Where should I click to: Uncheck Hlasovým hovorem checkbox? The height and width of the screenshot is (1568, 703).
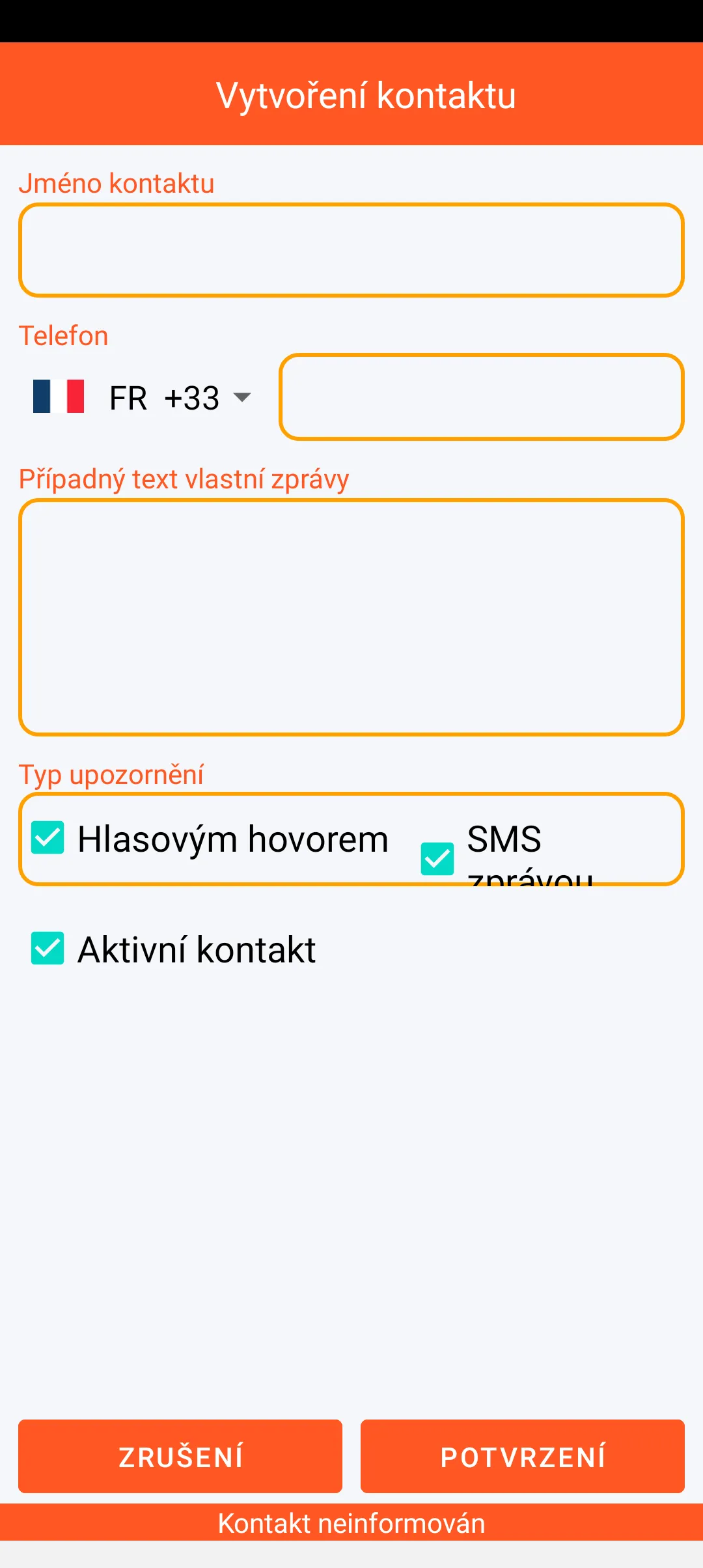pyautogui.click(x=48, y=837)
